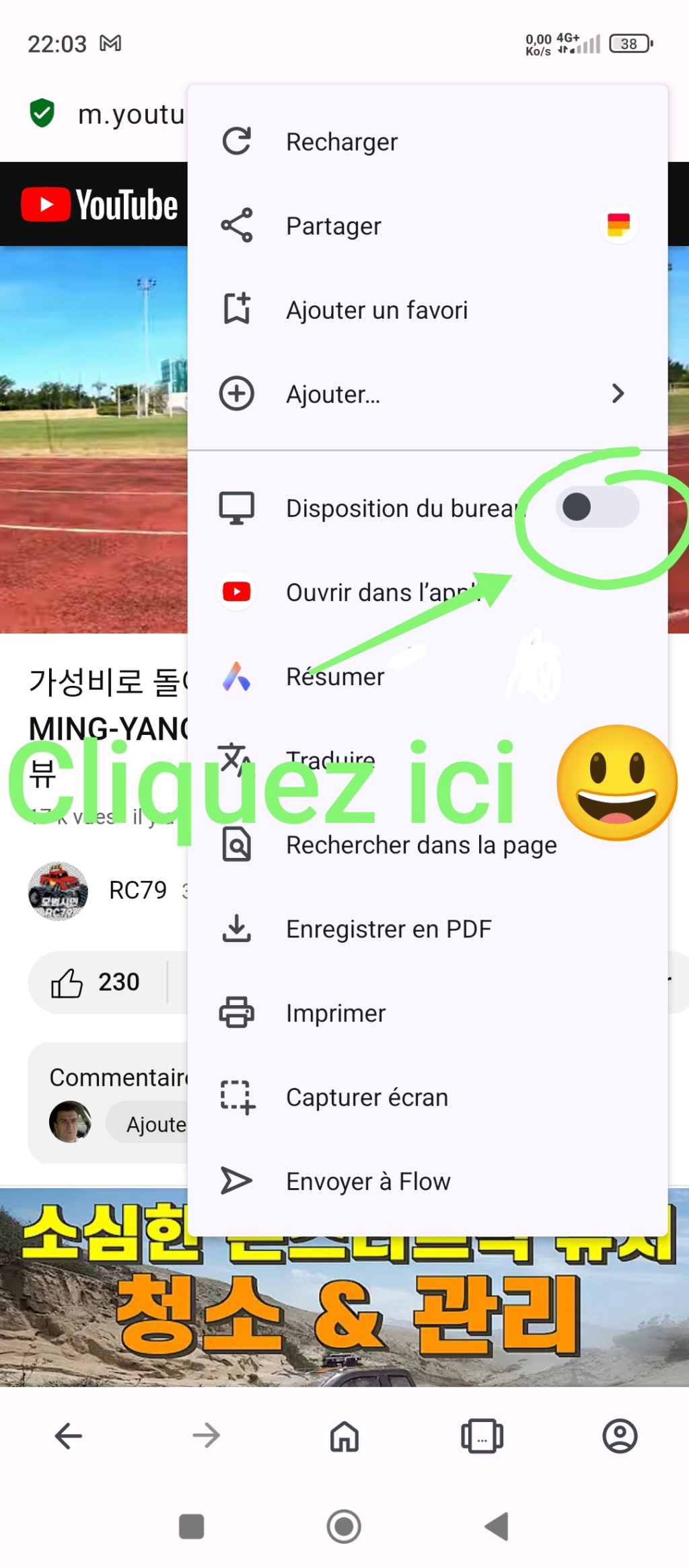689x1568 pixels.
Task: Reload the page with Recharger
Action: coord(342,142)
